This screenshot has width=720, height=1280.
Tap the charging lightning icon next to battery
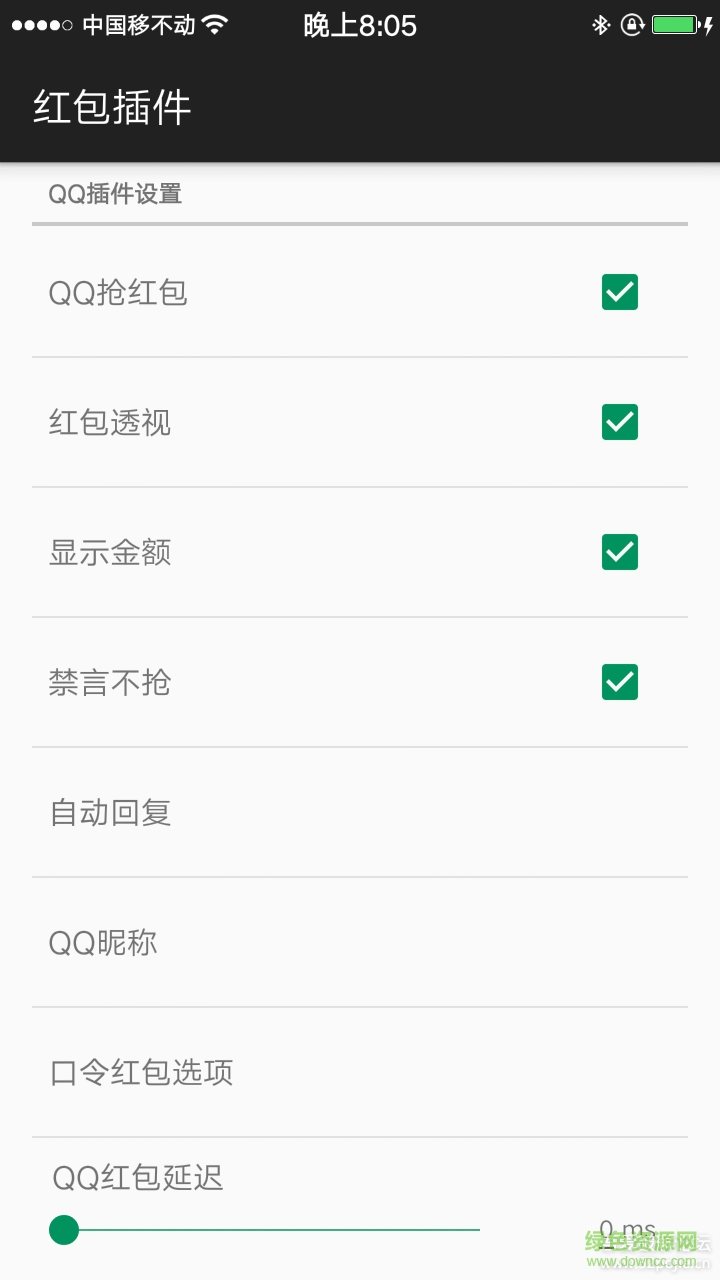pyautogui.click(x=709, y=25)
